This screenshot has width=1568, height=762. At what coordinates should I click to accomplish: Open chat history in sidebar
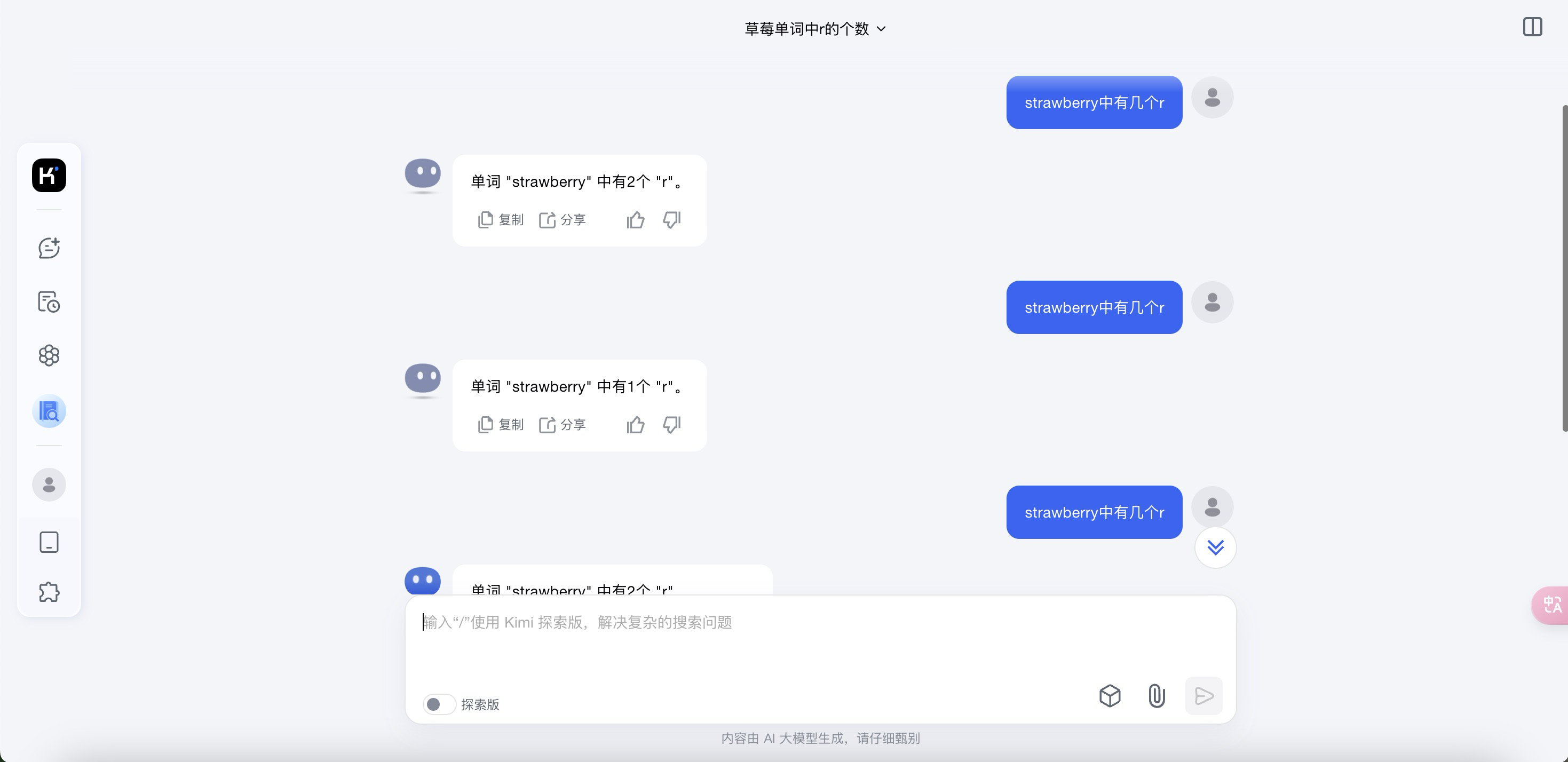pyautogui.click(x=49, y=301)
